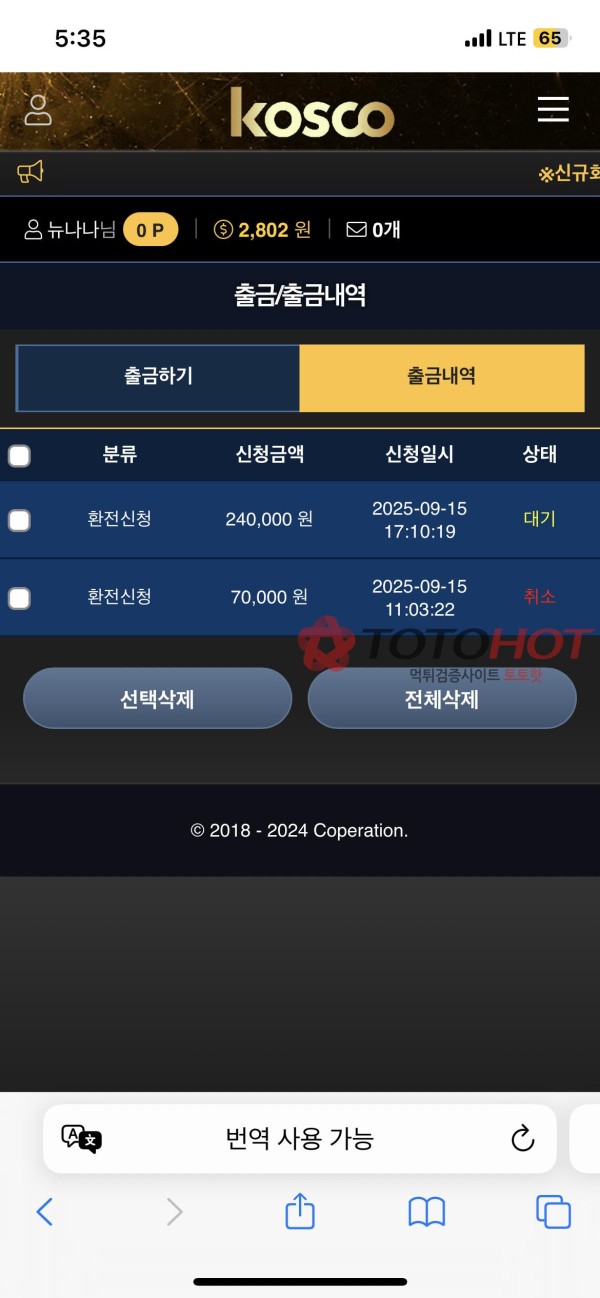The image size is (600, 1298).
Task: Go back to the previous page
Action: click(x=44, y=1212)
